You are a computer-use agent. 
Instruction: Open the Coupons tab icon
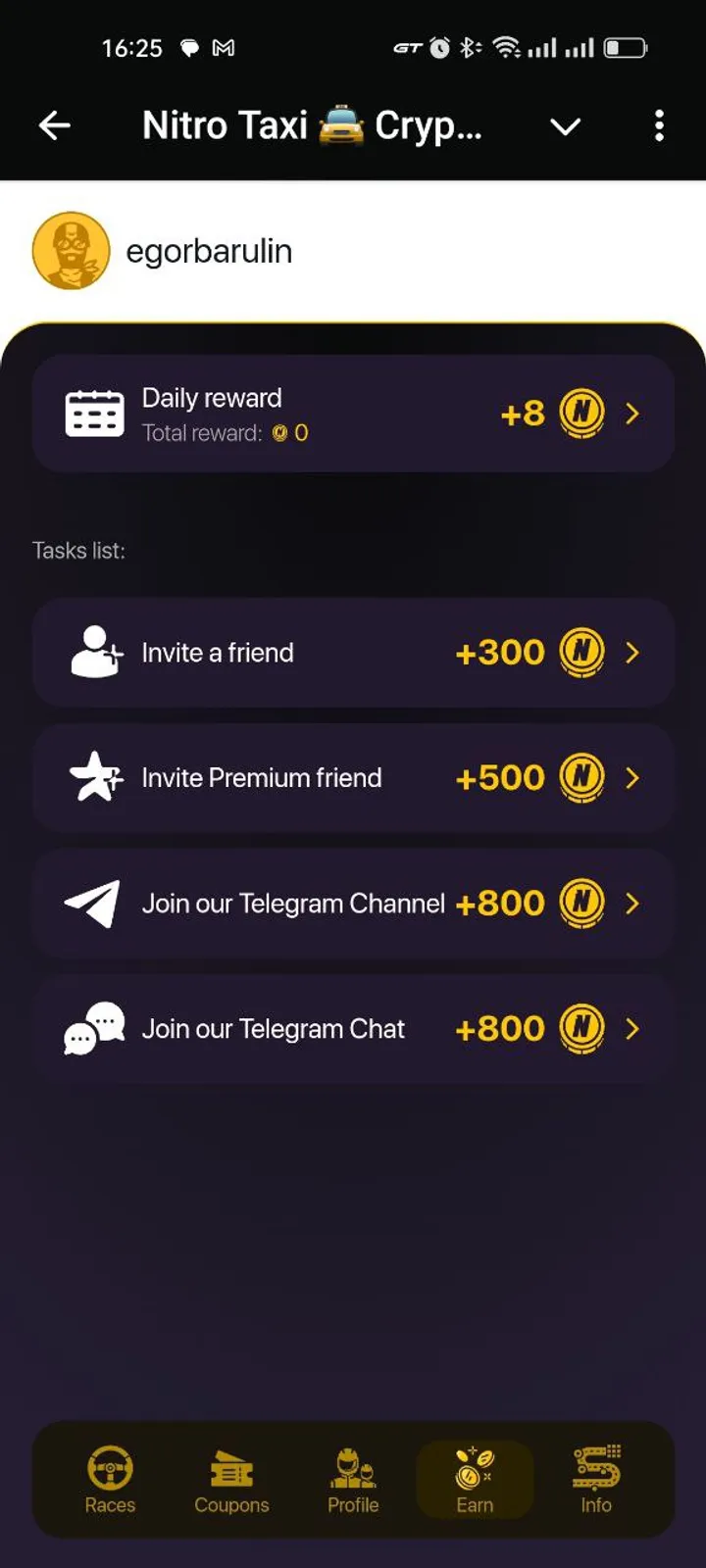point(231,1468)
